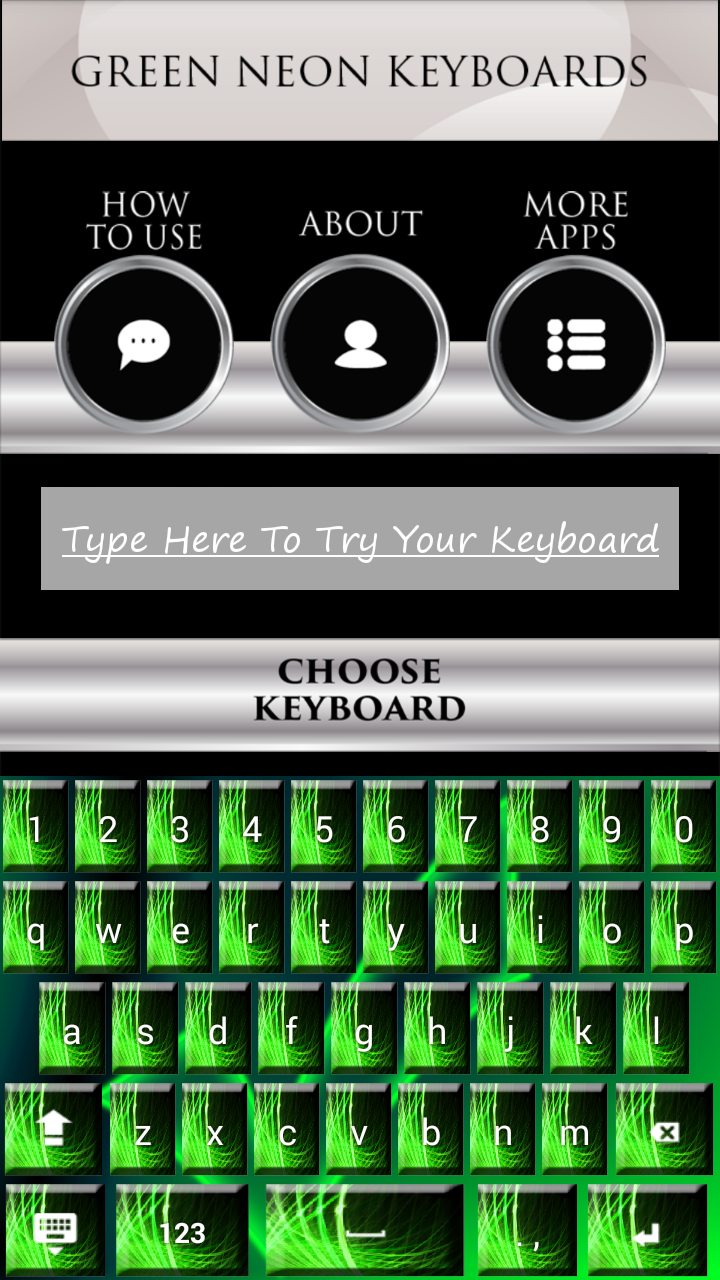Toggle uppercase using the Shift key
720x1280 pixels.
point(55,1132)
